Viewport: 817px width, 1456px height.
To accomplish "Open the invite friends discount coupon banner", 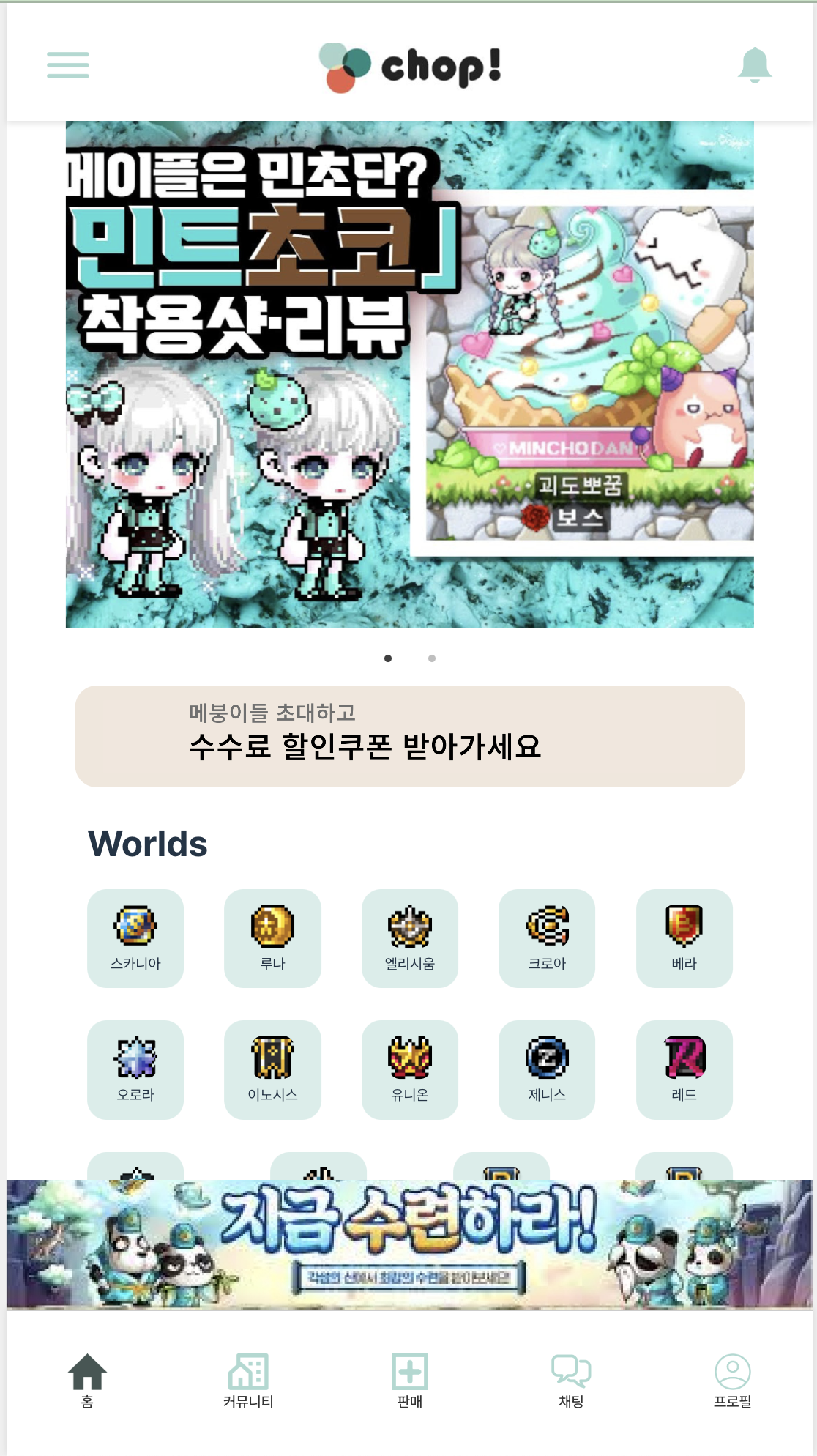I will 409,736.
